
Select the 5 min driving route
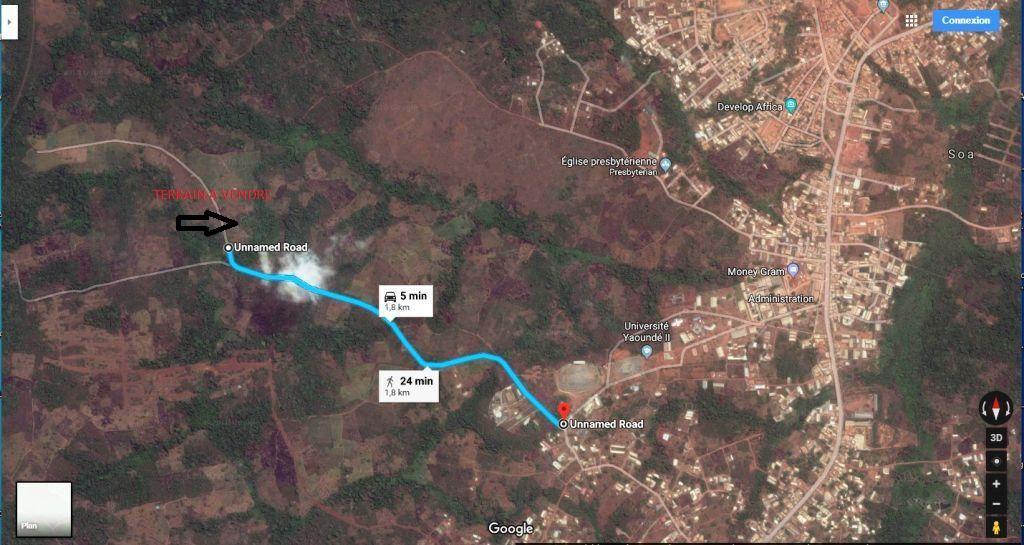coord(406,300)
